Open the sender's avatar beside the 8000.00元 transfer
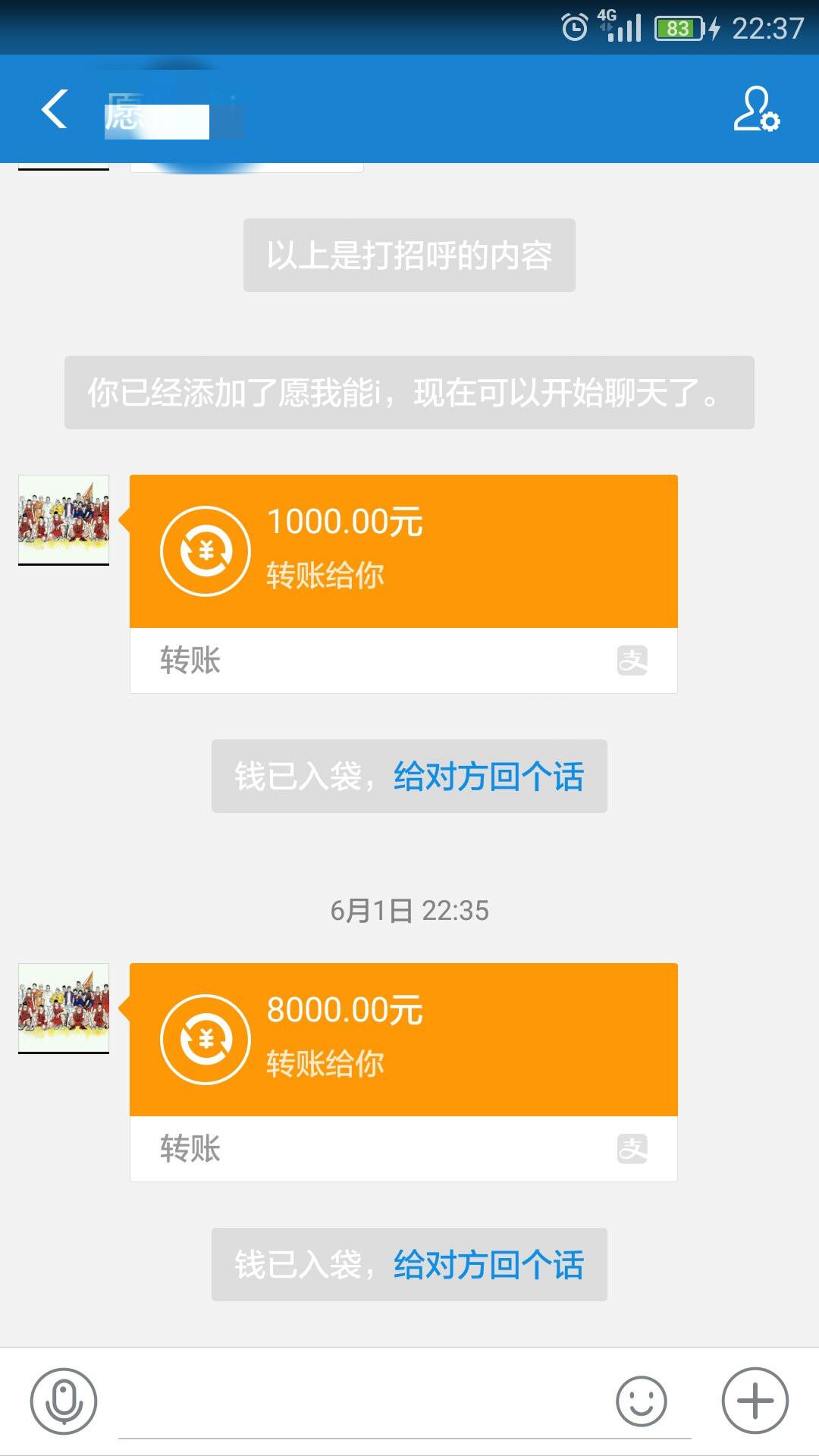This screenshot has width=819, height=1456. (x=64, y=1008)
